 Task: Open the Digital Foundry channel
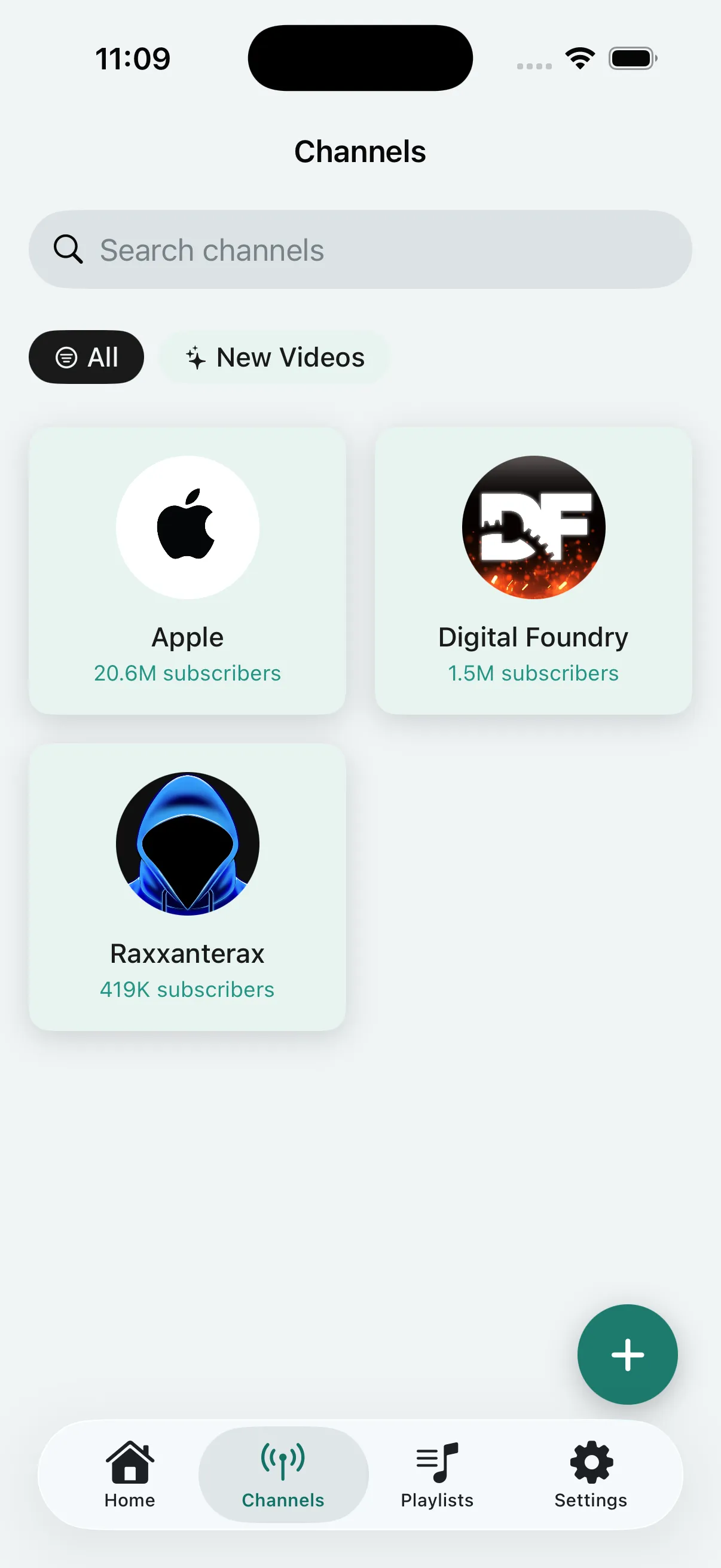coord(533,571)
